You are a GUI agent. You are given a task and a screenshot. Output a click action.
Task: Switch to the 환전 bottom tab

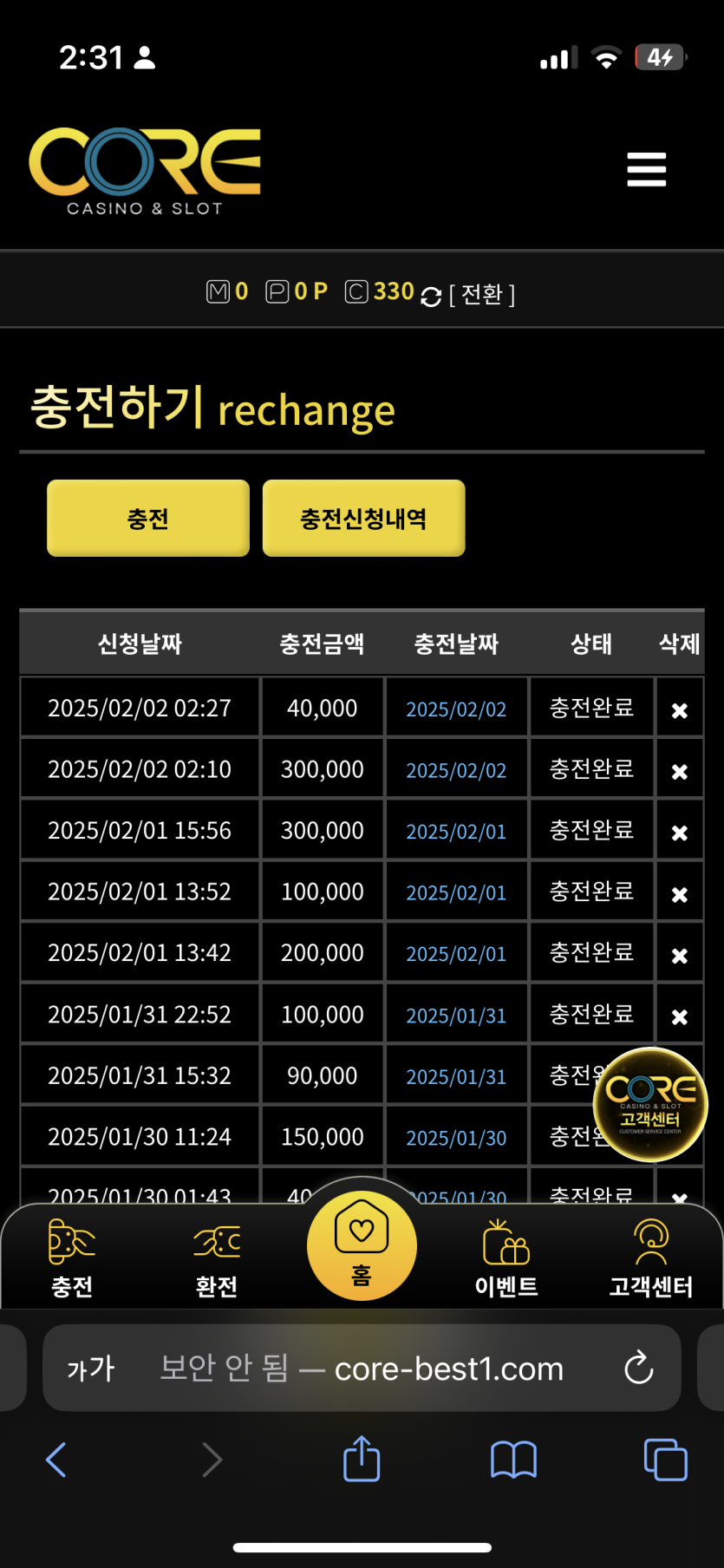pos(217,1258)
